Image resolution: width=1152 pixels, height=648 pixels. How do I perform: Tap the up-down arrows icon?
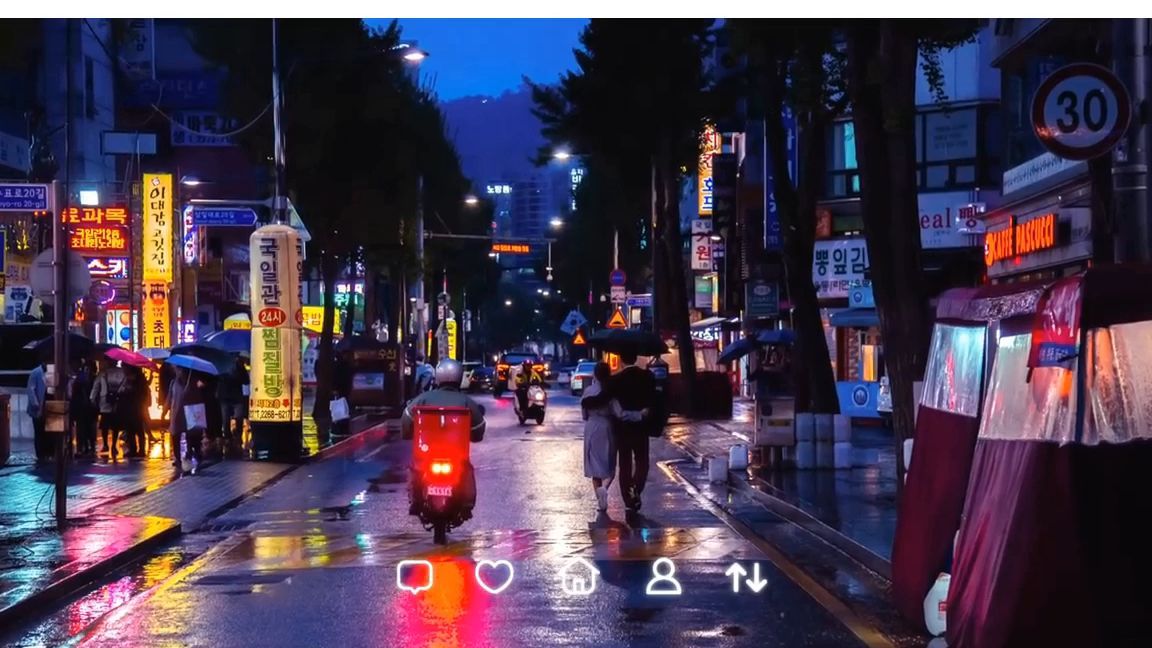(746, 577)
